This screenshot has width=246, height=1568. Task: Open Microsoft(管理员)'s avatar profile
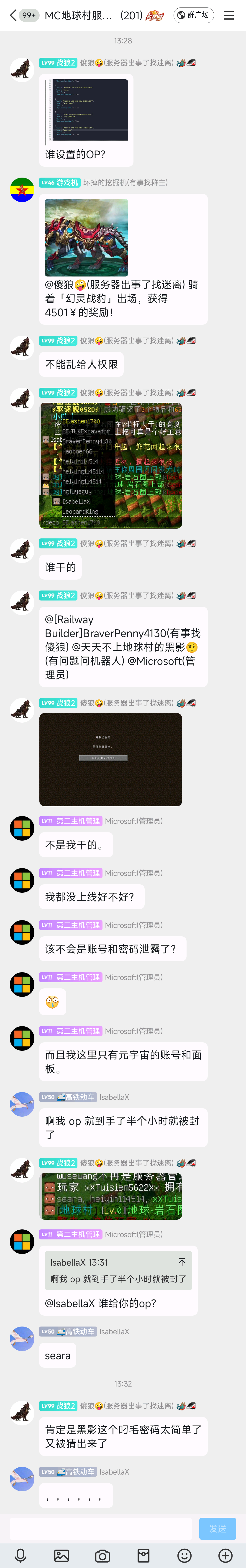22,828
